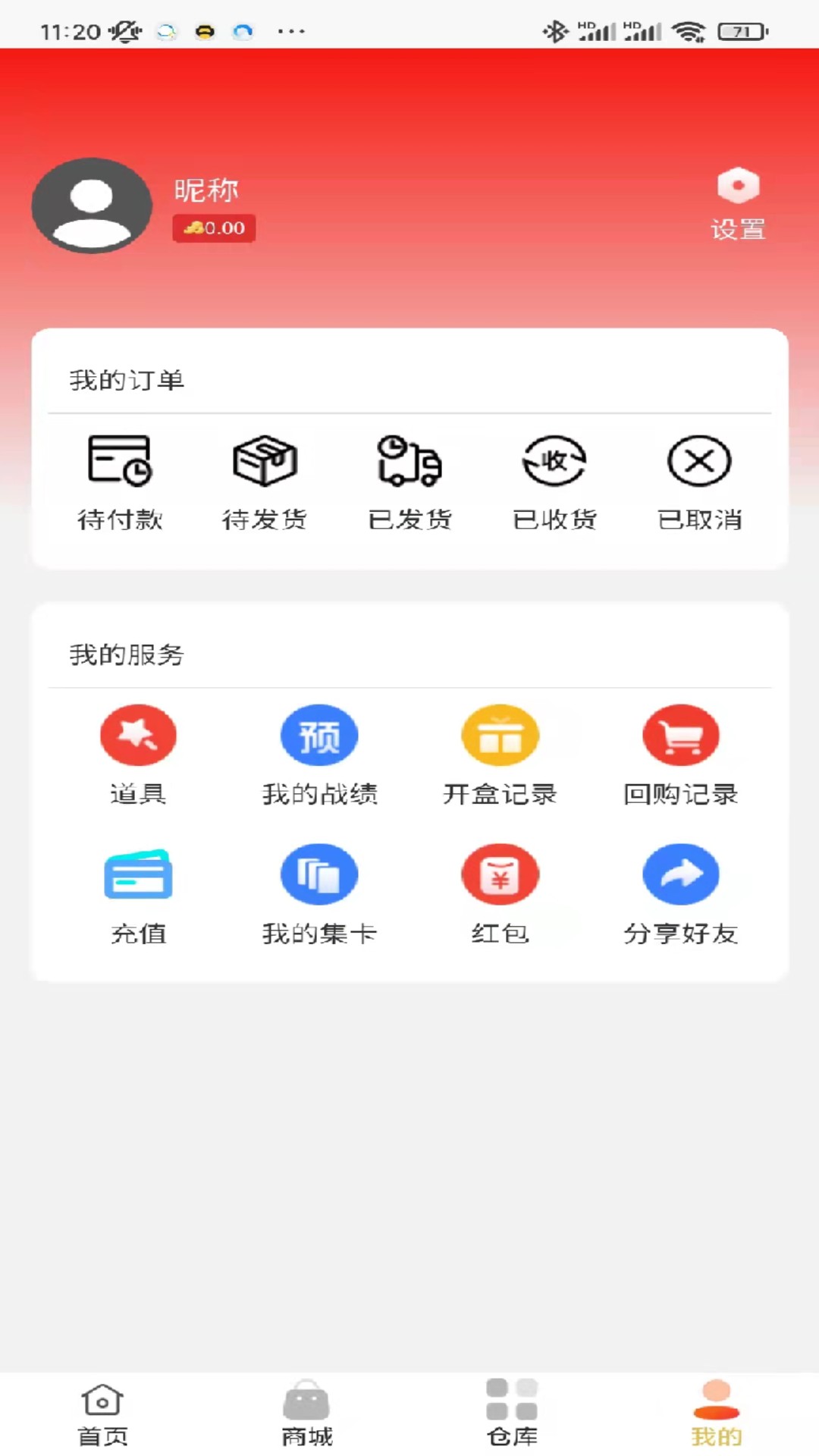This screenshot has width=819, height=1456.
Task: Tap the 昵称 nickname text
Action: tap(207, 190)
